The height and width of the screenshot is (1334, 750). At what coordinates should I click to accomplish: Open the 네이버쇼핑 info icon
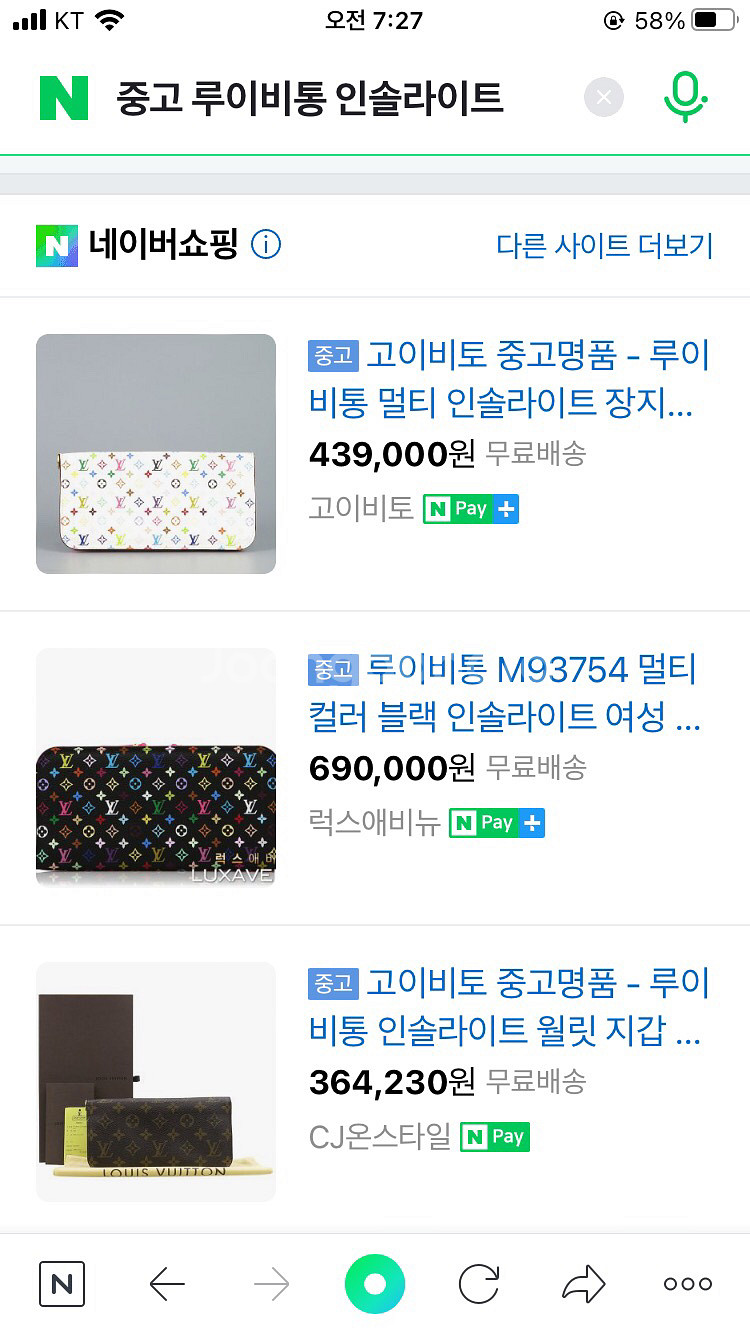[x=266, y=245]
